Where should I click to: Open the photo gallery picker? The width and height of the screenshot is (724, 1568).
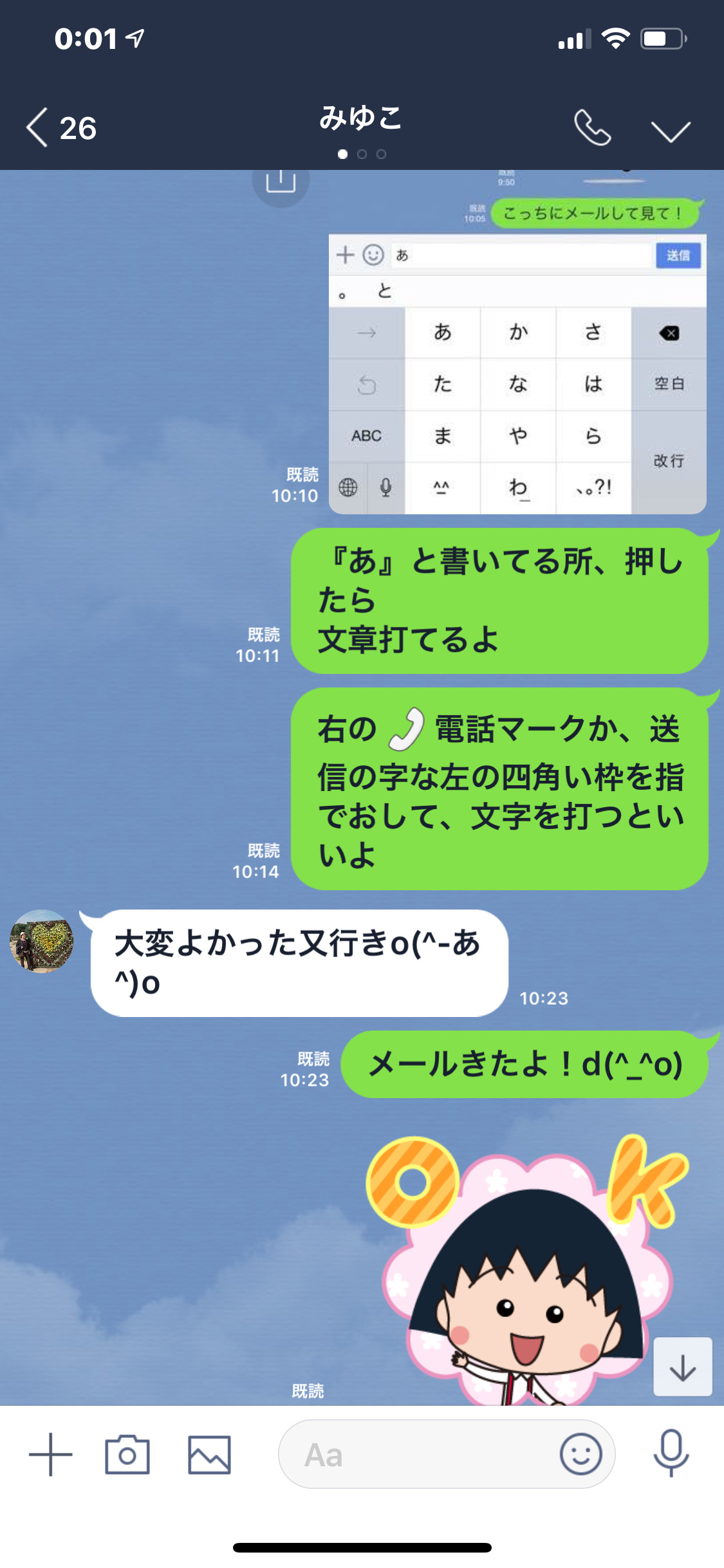(x=209, y=1455)
